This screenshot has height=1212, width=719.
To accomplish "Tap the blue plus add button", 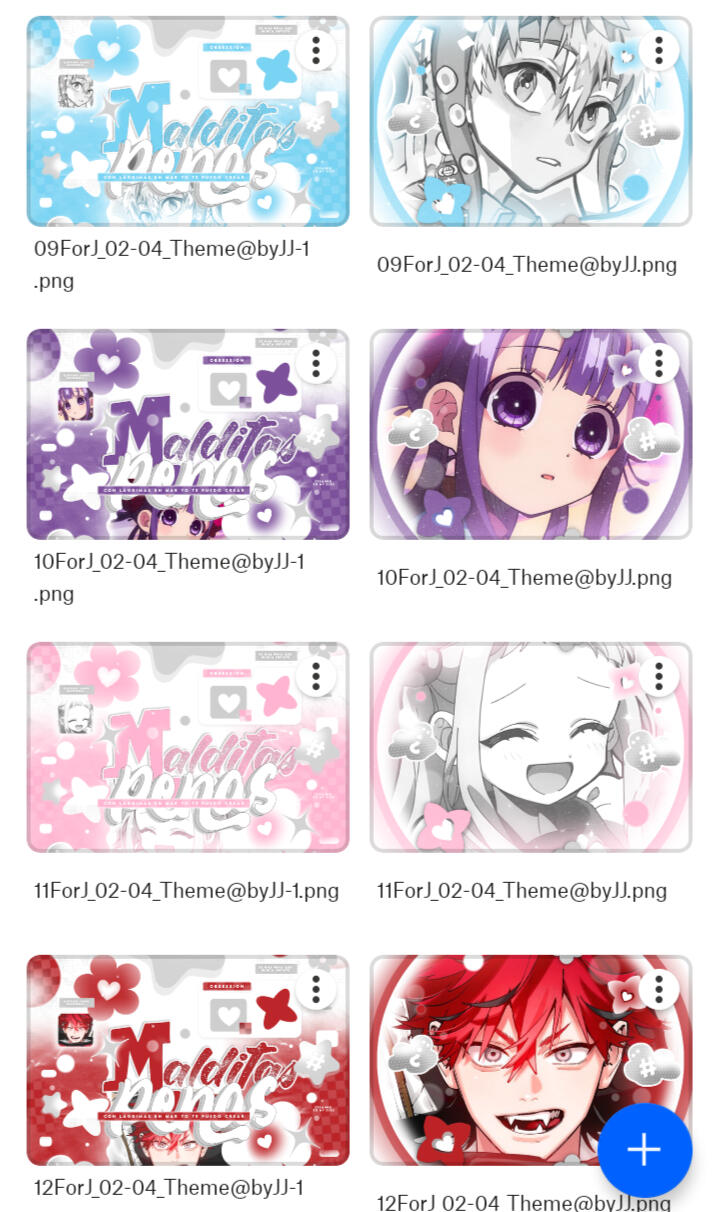I will [x=644, y=1149].
